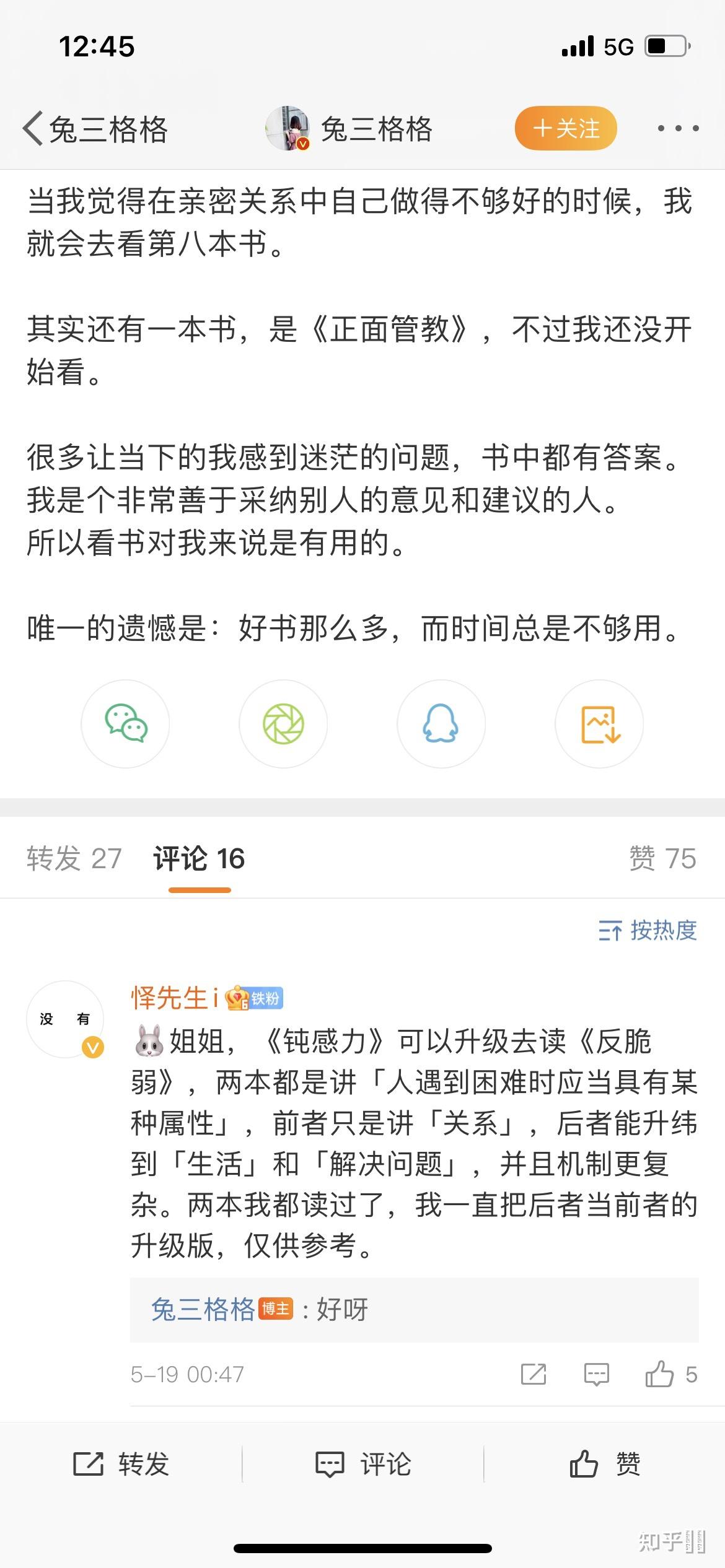Image resolution: width=725 pixels, height=1568 pixels.
Task: Follow 兔三格格 with the 关注 button
Action: pos(565,128)
